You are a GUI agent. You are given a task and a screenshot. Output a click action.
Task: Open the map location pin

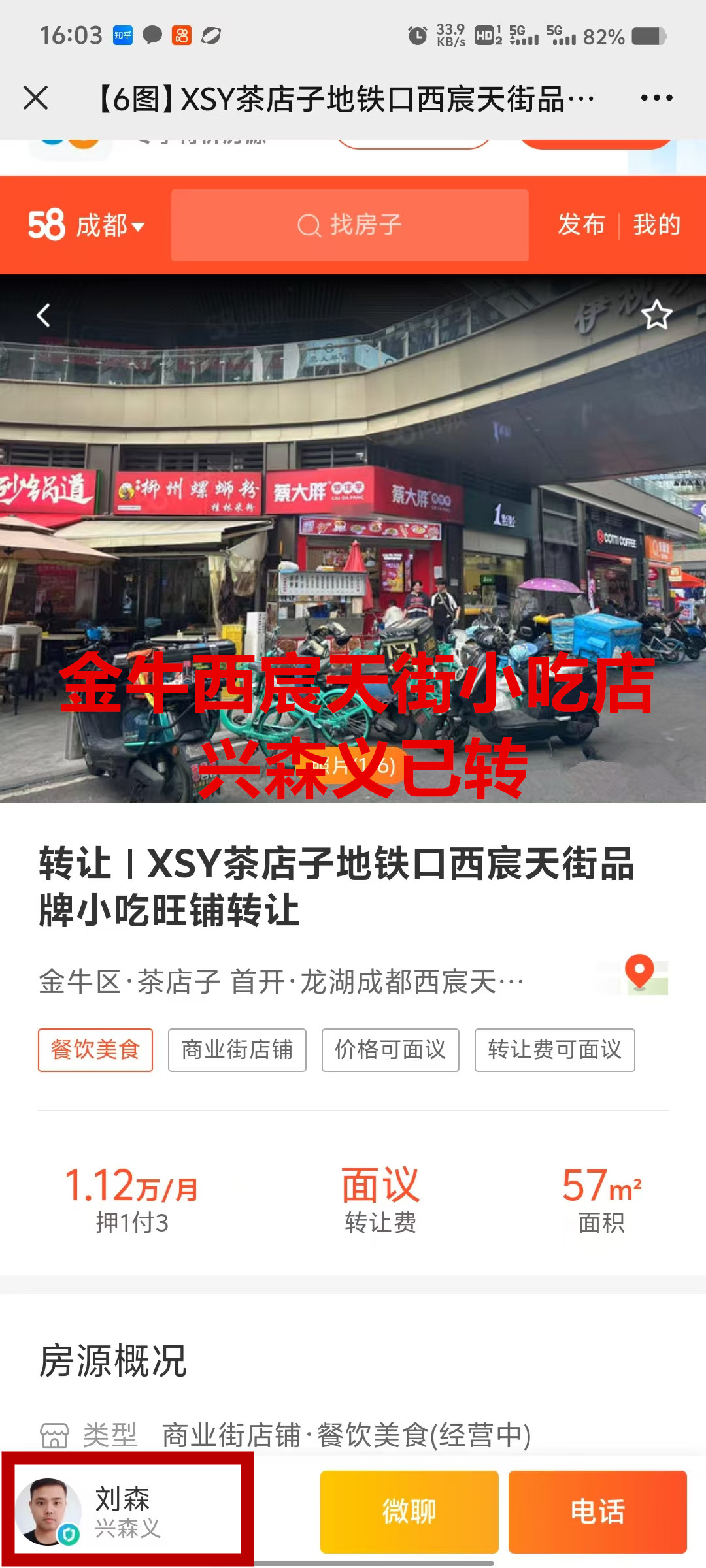tap(640, 973)
